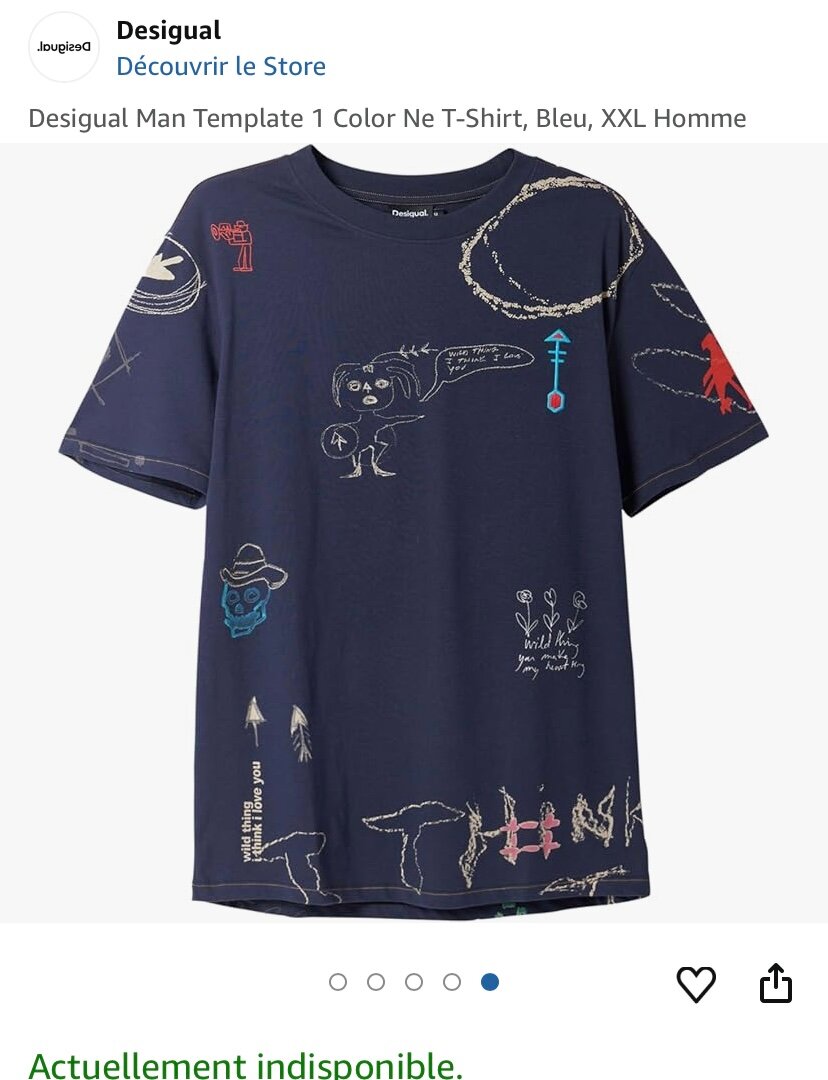Screen dimensions: 828x1080
Task: Open the T-shirt product image fullscreen
Action: (414, 530)
